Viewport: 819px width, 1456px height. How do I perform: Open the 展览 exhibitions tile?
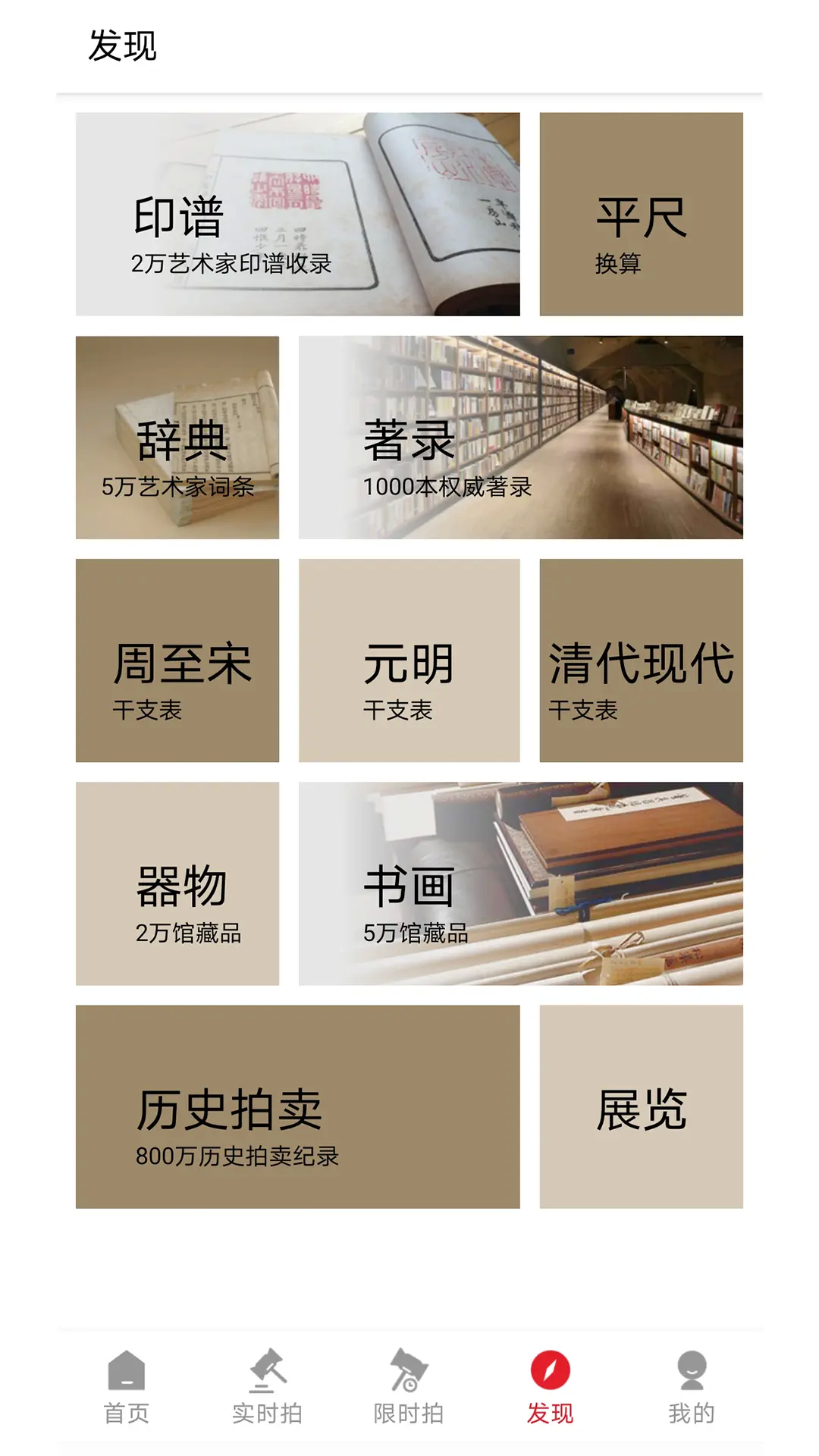coord(641,1106)
